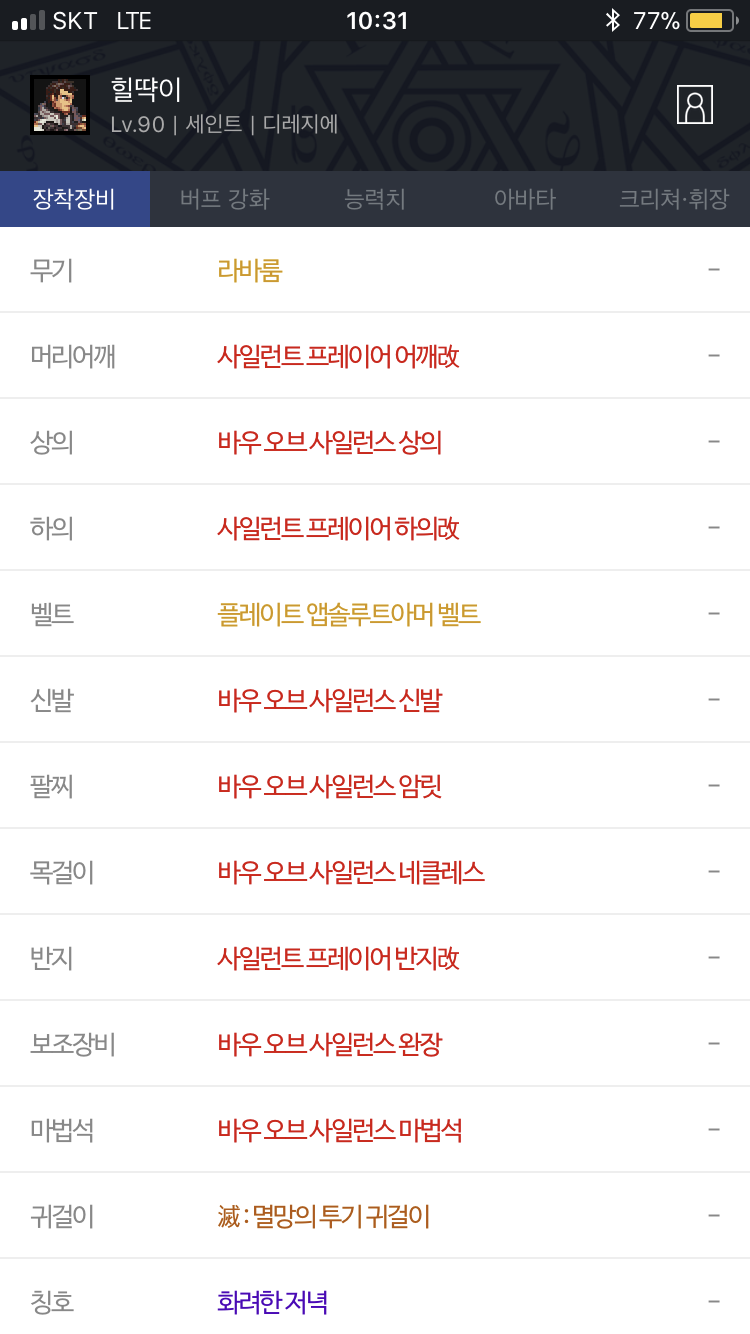This screenshot has width=750, height=1334.
Task: Tap the 힐딱이 character avatar
Action: 60,104
